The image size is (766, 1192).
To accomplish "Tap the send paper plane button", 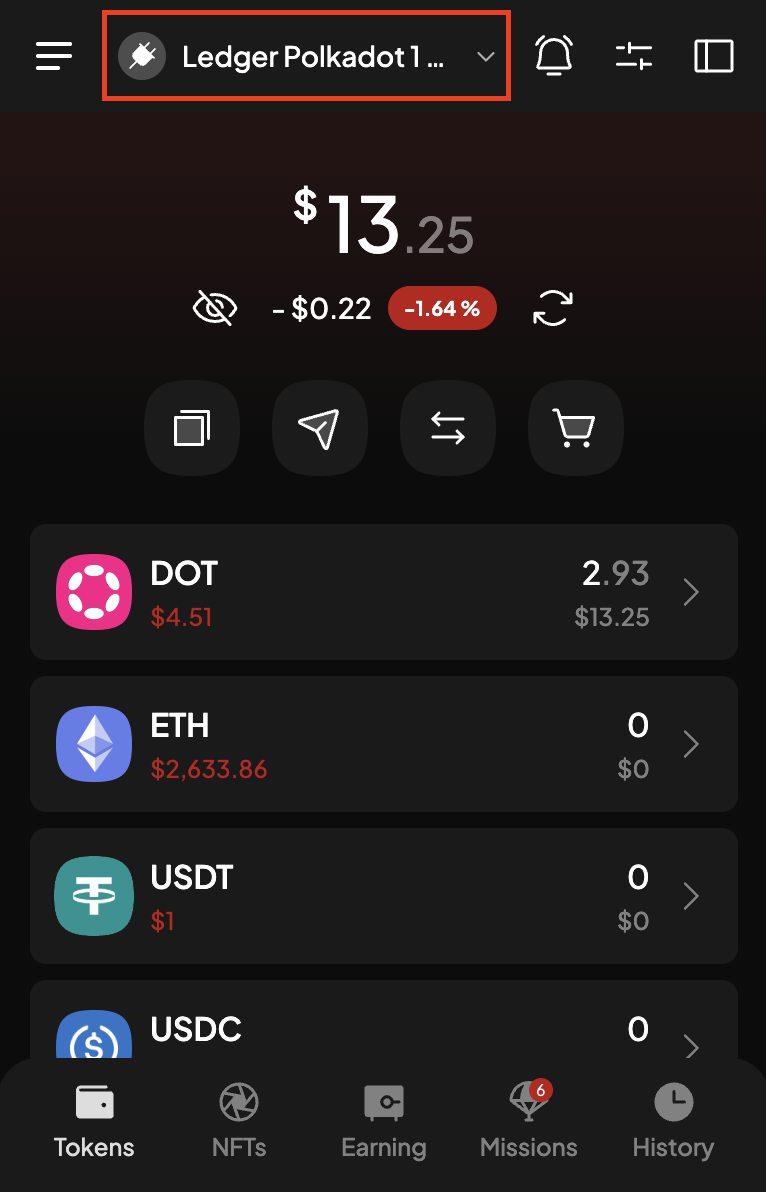I will click(320, 428).
